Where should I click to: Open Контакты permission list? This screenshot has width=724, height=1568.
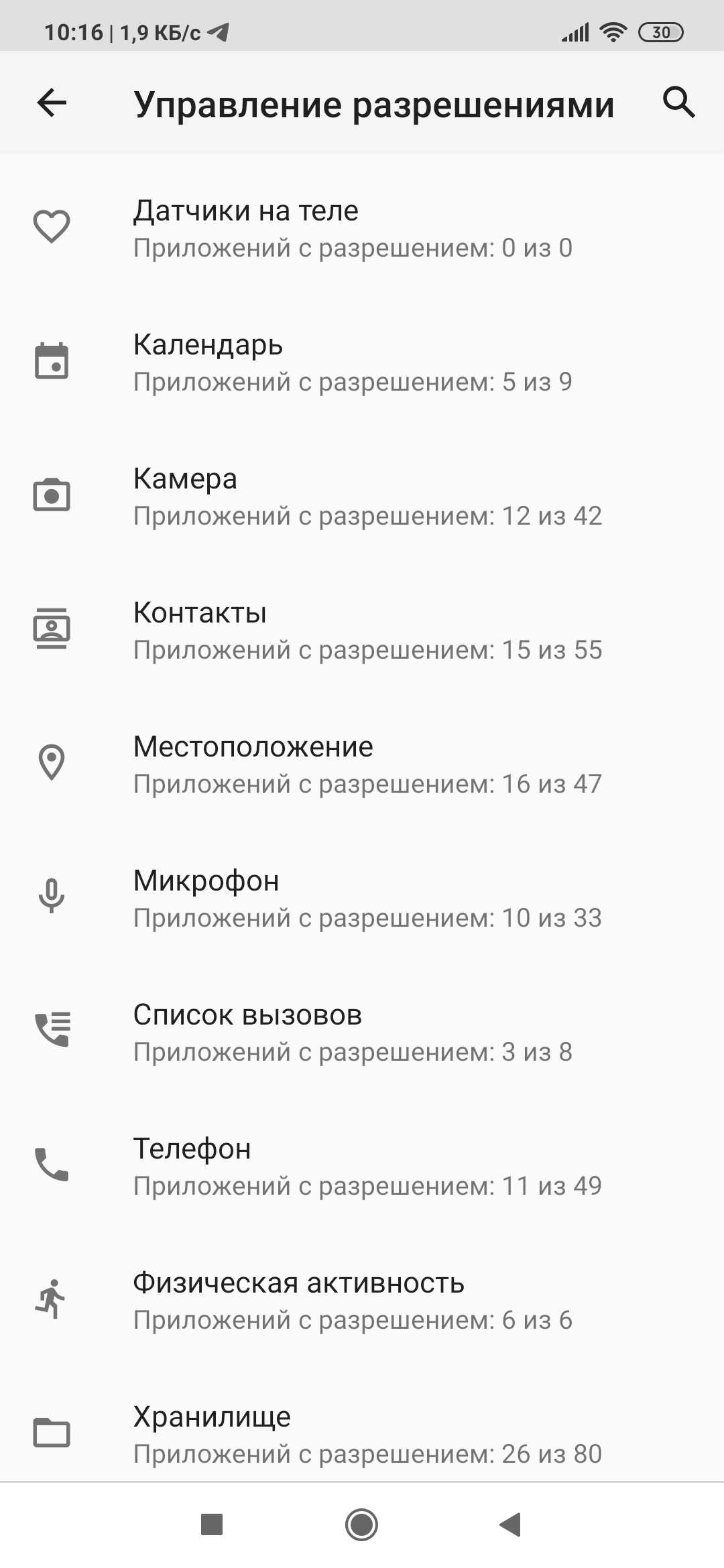(x=362, y=630)
